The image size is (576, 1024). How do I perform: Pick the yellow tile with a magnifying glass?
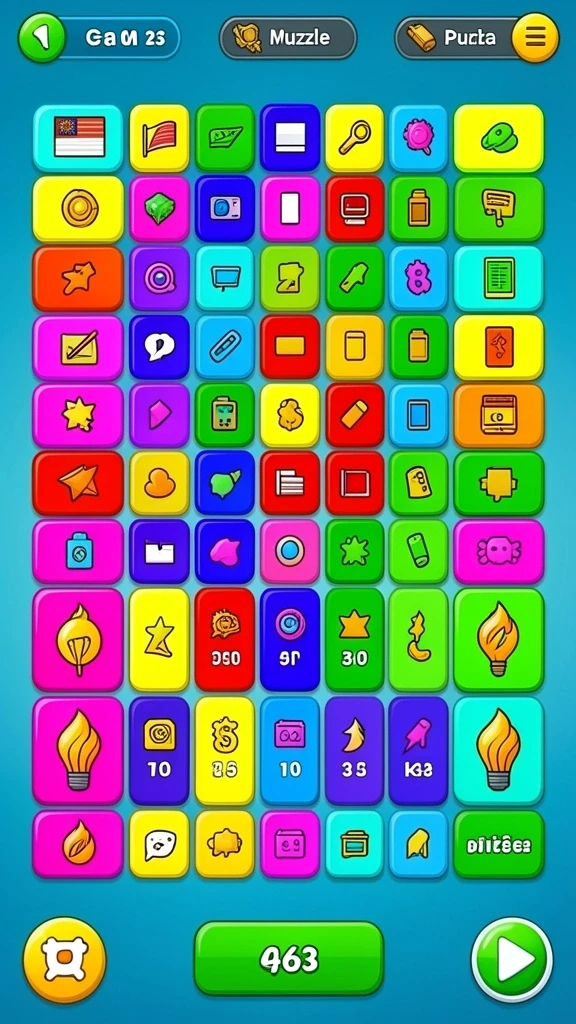coord(354,138)
